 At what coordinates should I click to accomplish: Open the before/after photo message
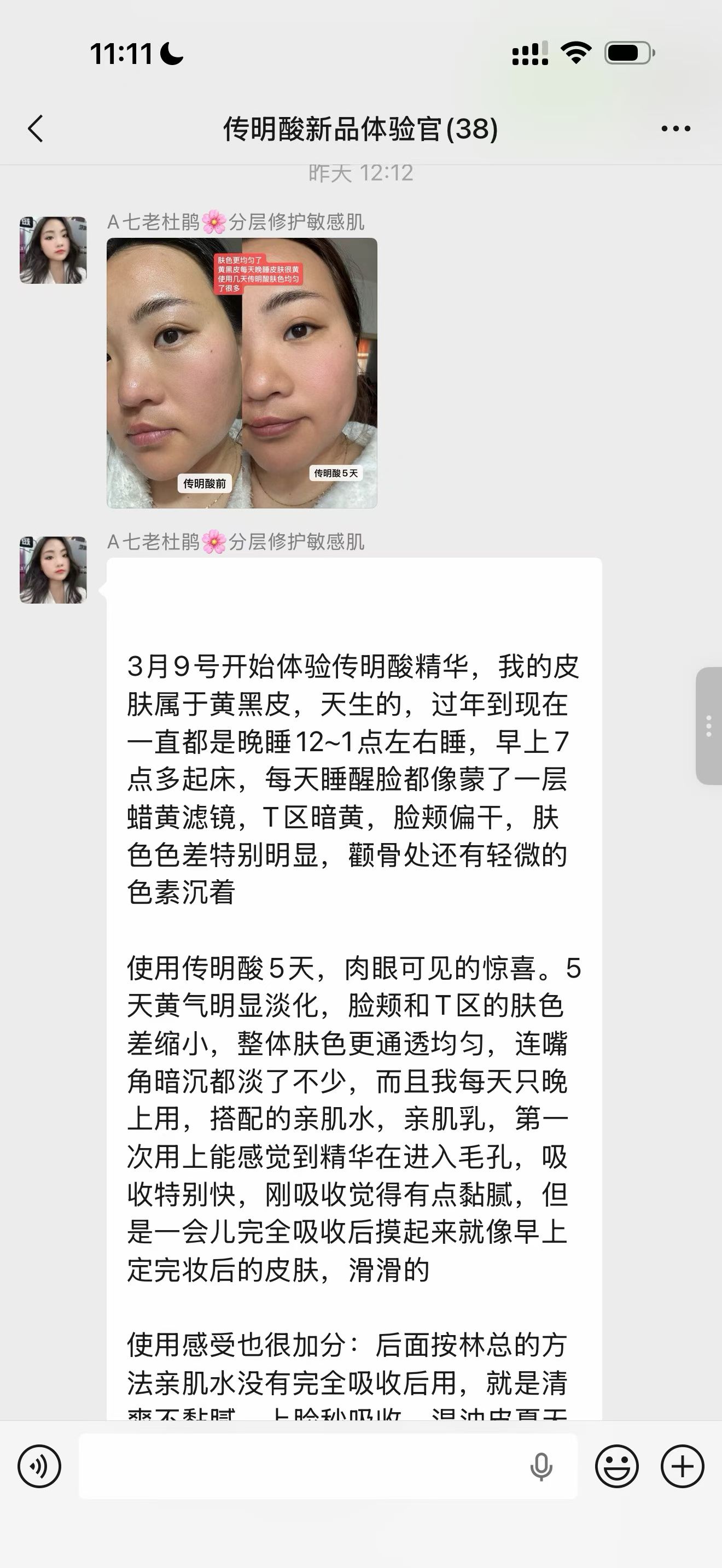242,372
